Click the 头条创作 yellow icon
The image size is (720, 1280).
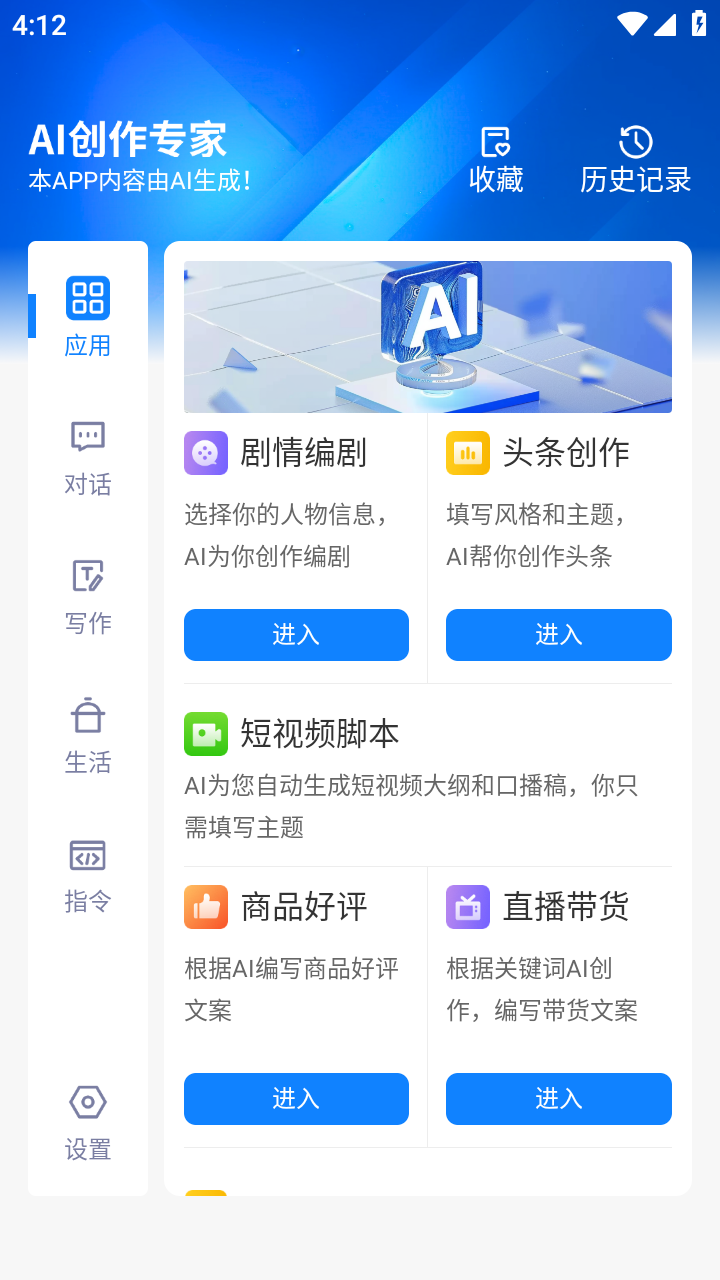[467, 453]
